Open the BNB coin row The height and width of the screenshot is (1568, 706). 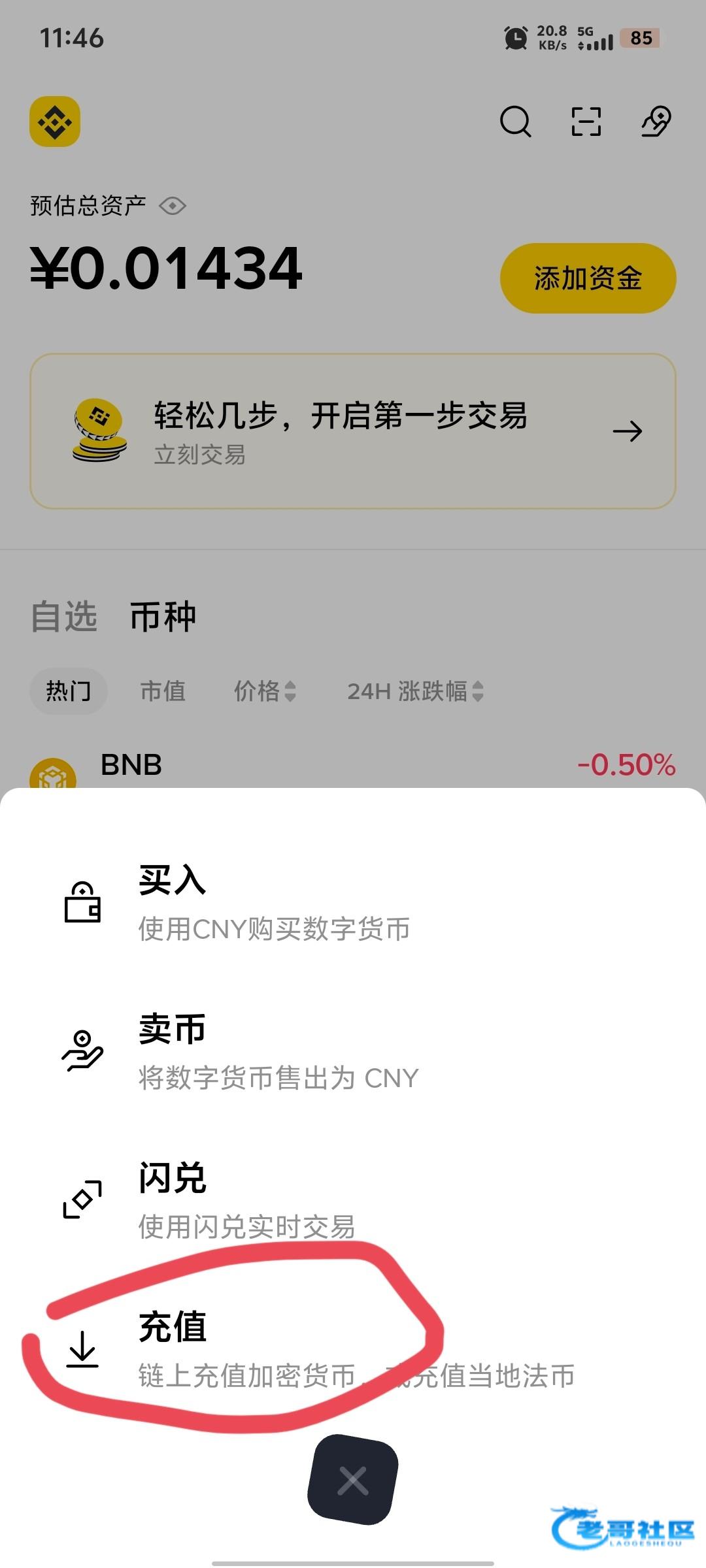click(x=353, y=768)
